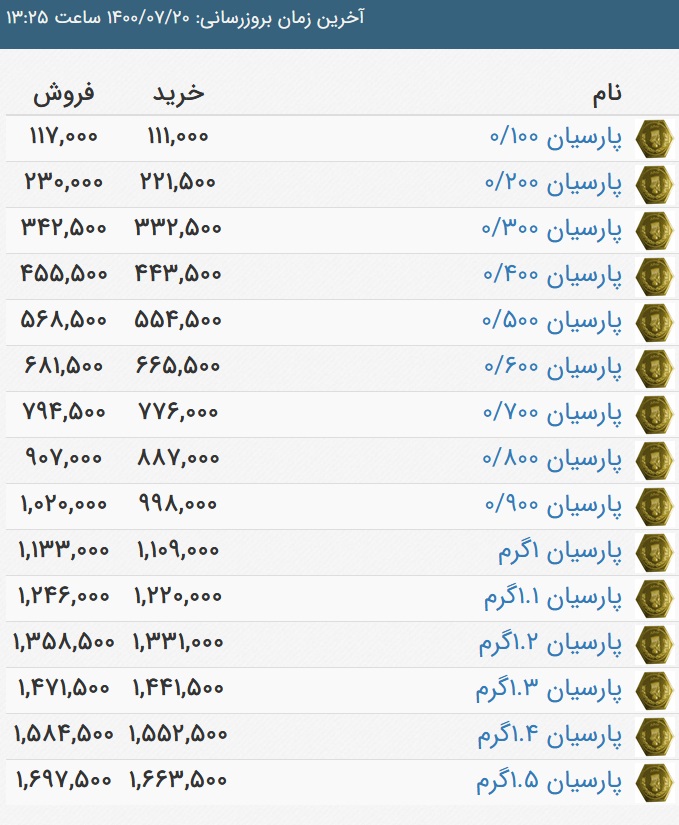View details for پارسیان ۱.۲گرم
This screenshot has width=679, height=825.
click(550, 644)
